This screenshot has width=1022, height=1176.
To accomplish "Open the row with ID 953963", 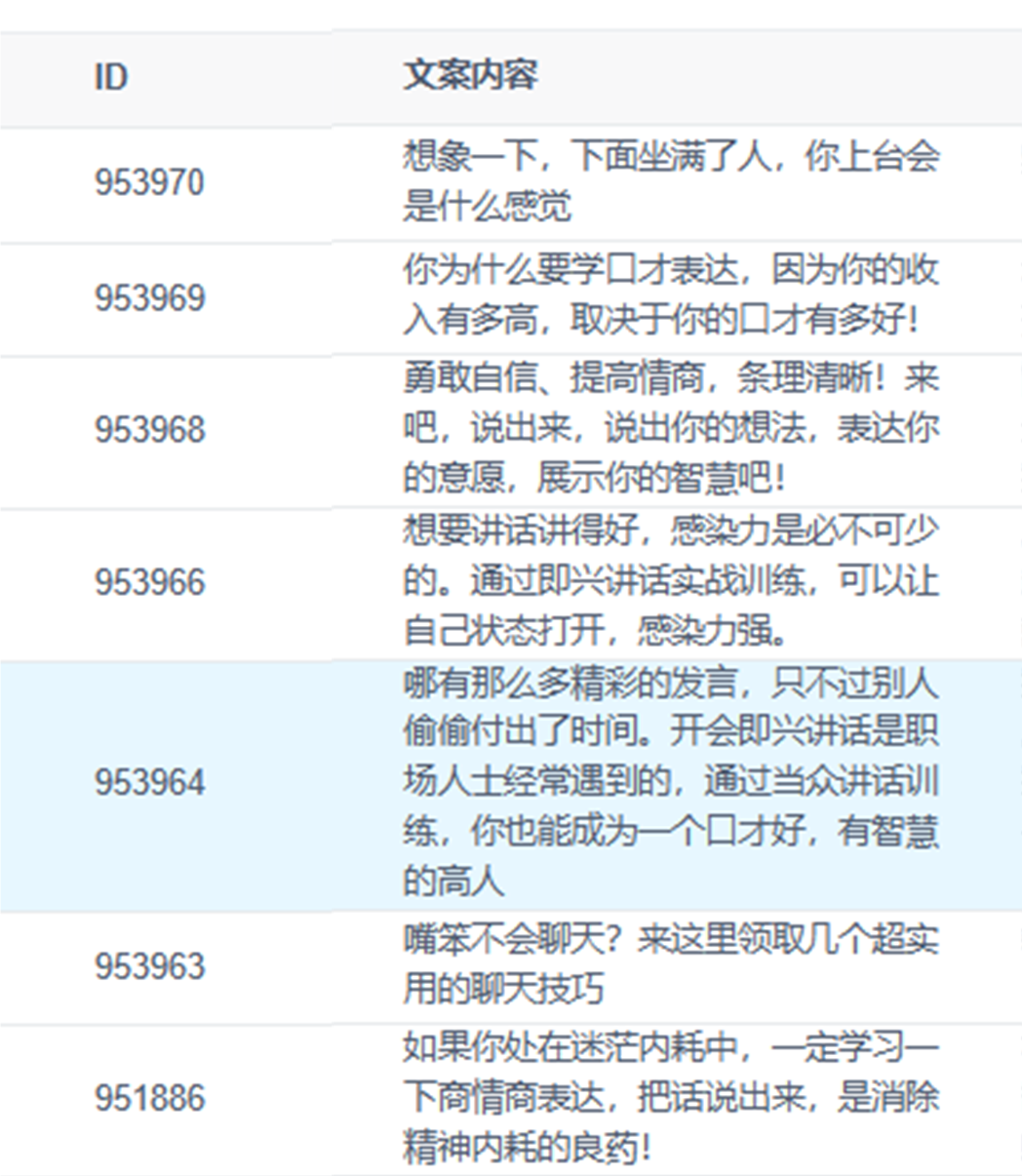I will [149, 966].
